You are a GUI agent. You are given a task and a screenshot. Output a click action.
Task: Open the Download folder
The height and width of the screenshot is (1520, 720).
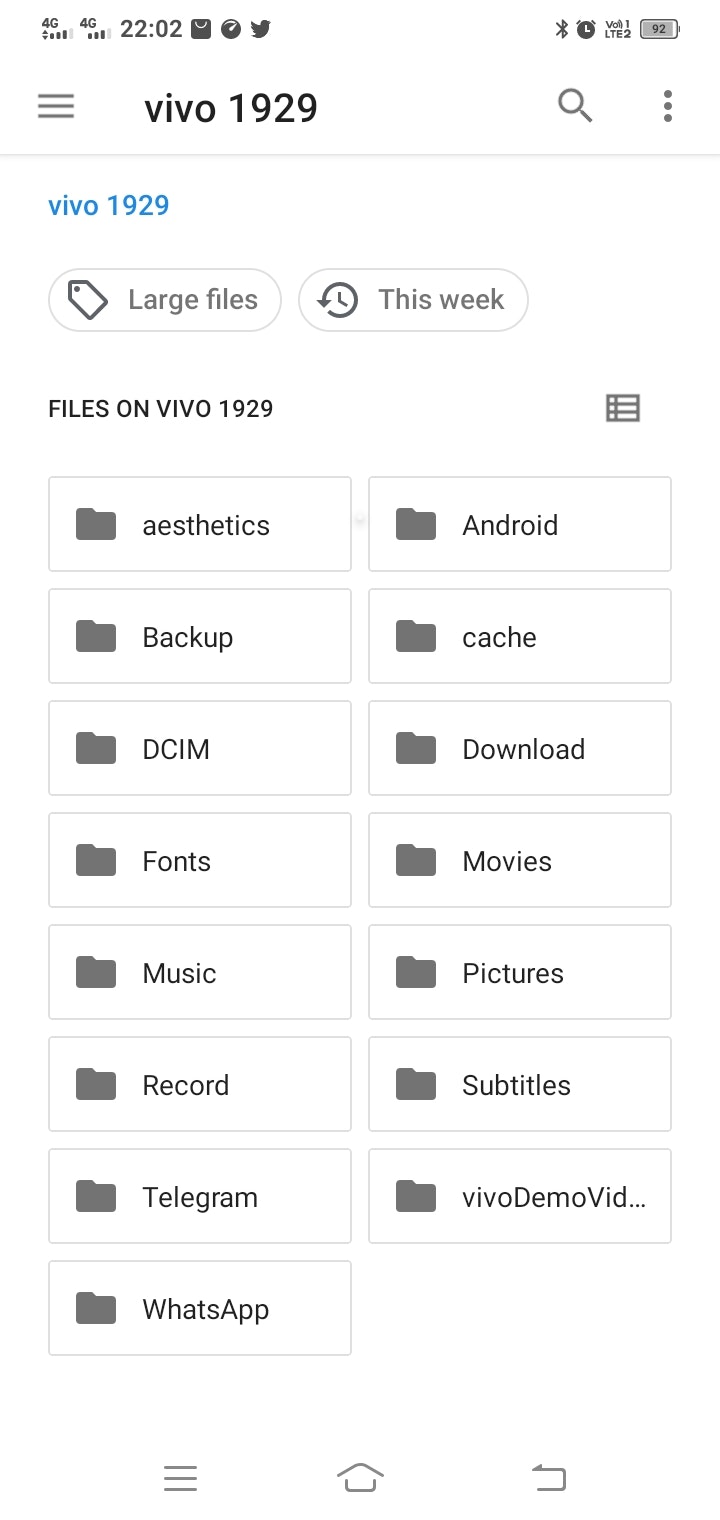coord(520,749)
